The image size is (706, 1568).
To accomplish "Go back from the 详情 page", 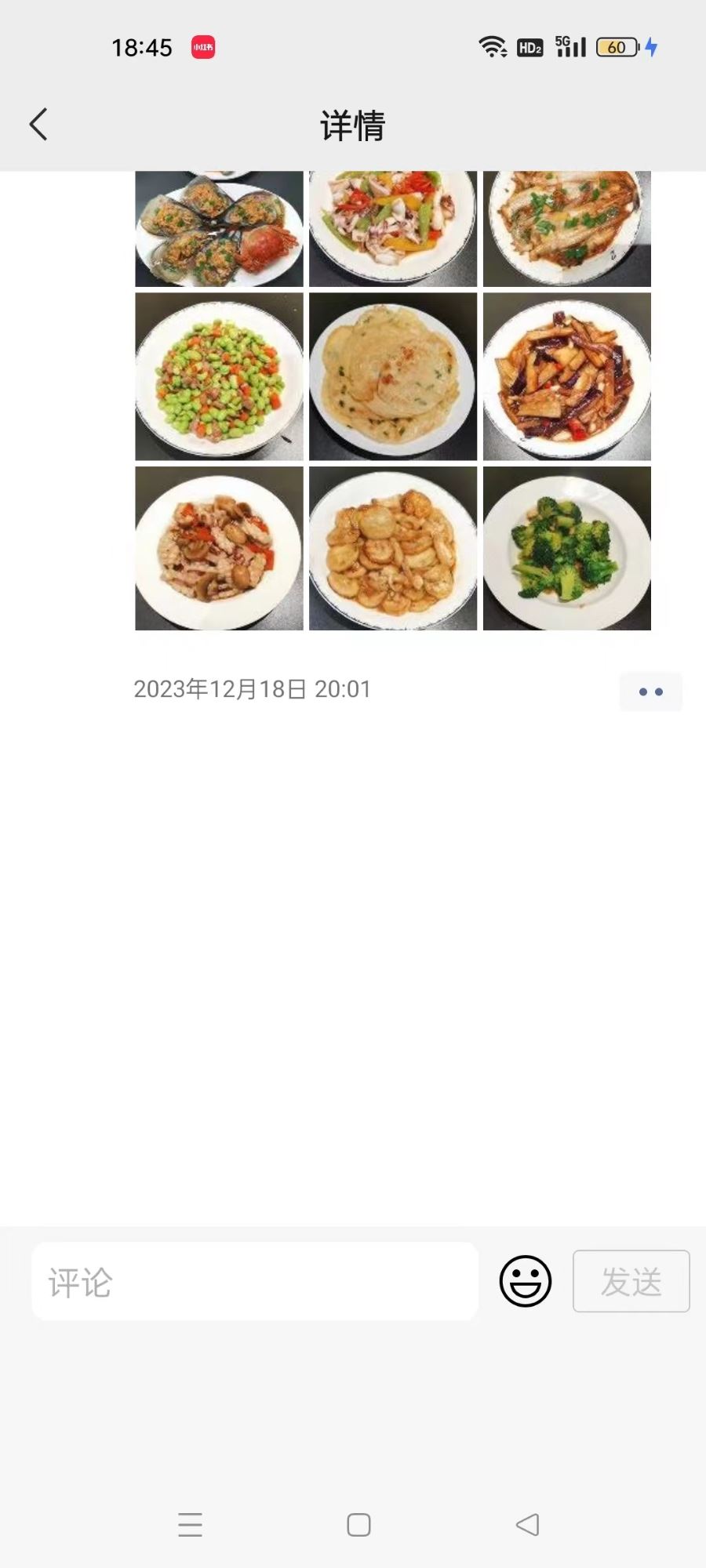I will pyautogui.click(x=38, y=125).
